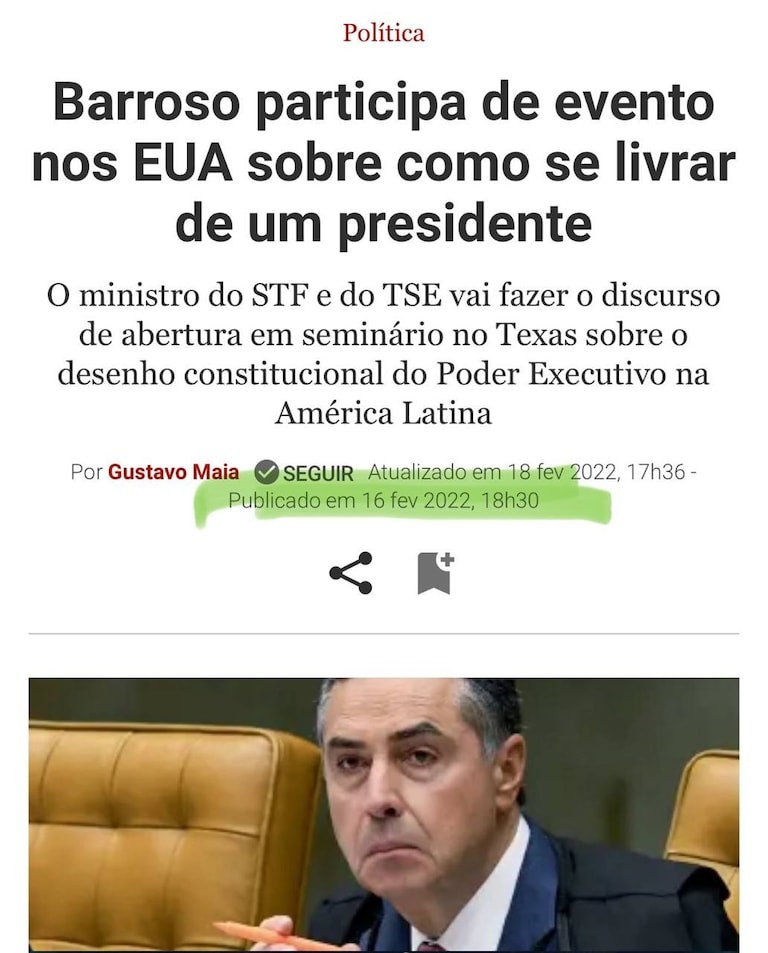The height and width of the screenshot is (953, 768).
Task: Share this article
Action: pos(350,573)
